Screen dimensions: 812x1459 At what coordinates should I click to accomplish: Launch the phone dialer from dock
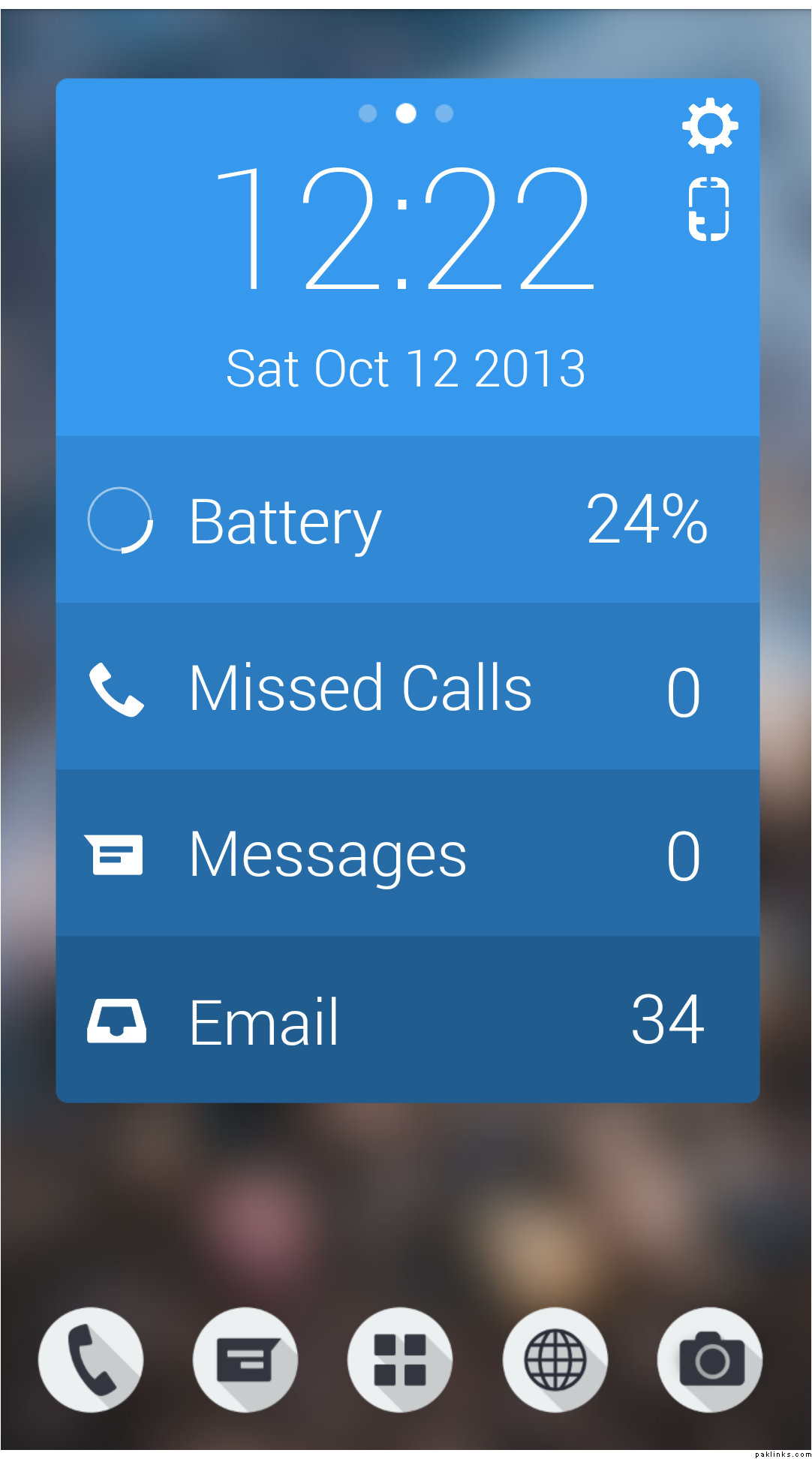tap(92, 1360)
